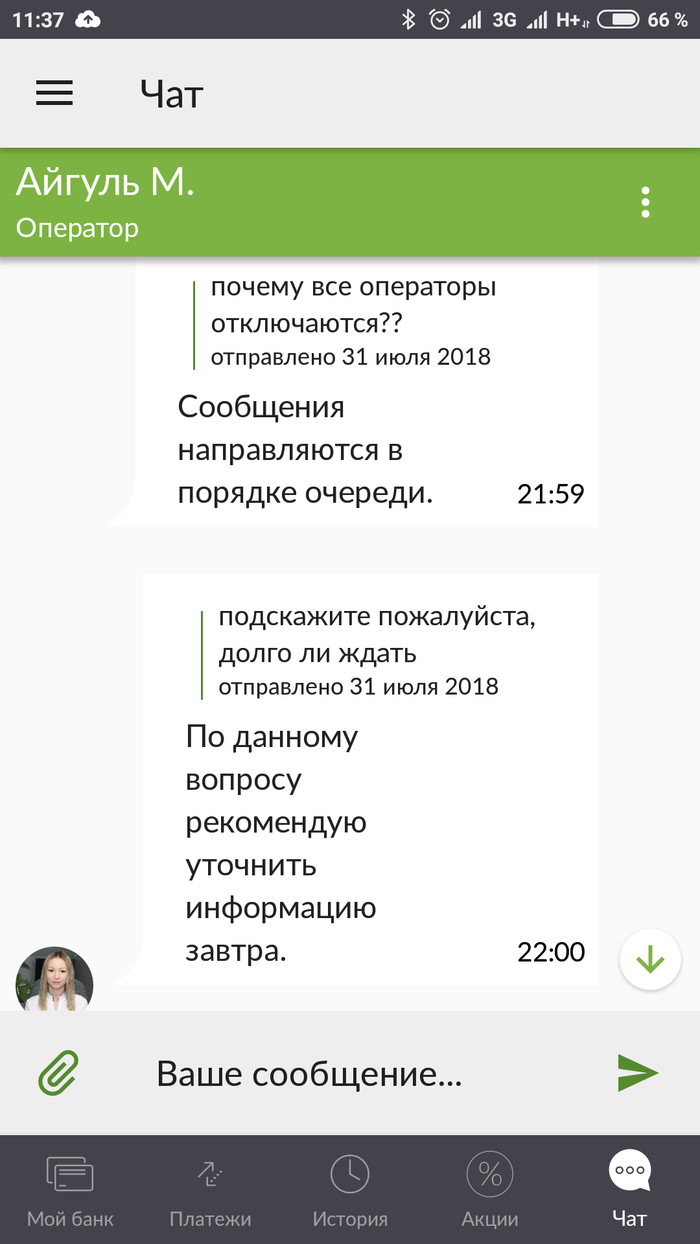Switch to the Мой банк tab
700x1244 pixels.
click(70, 1190)
